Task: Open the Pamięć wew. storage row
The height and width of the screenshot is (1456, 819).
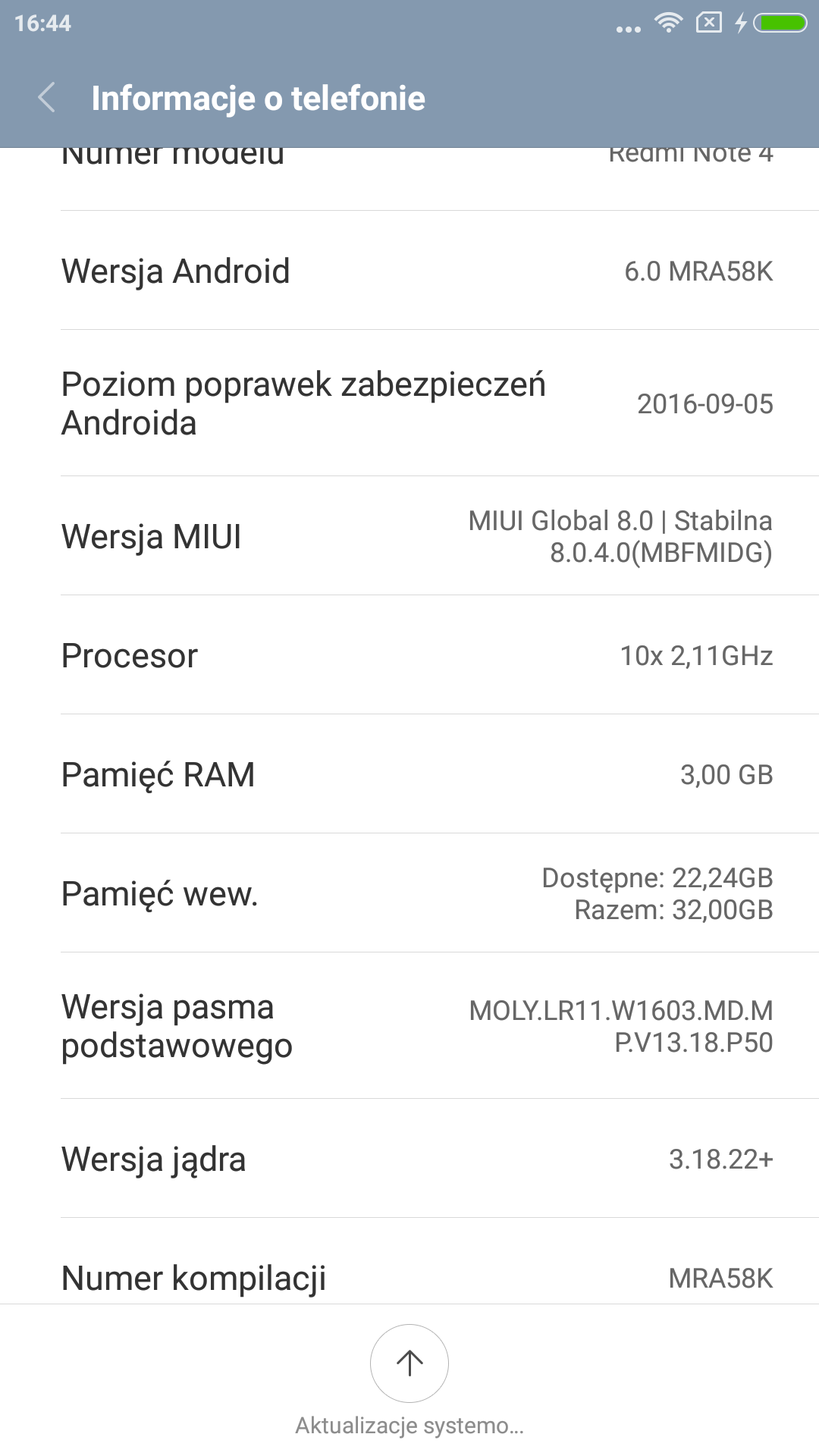Action: (x=409, y=893)
